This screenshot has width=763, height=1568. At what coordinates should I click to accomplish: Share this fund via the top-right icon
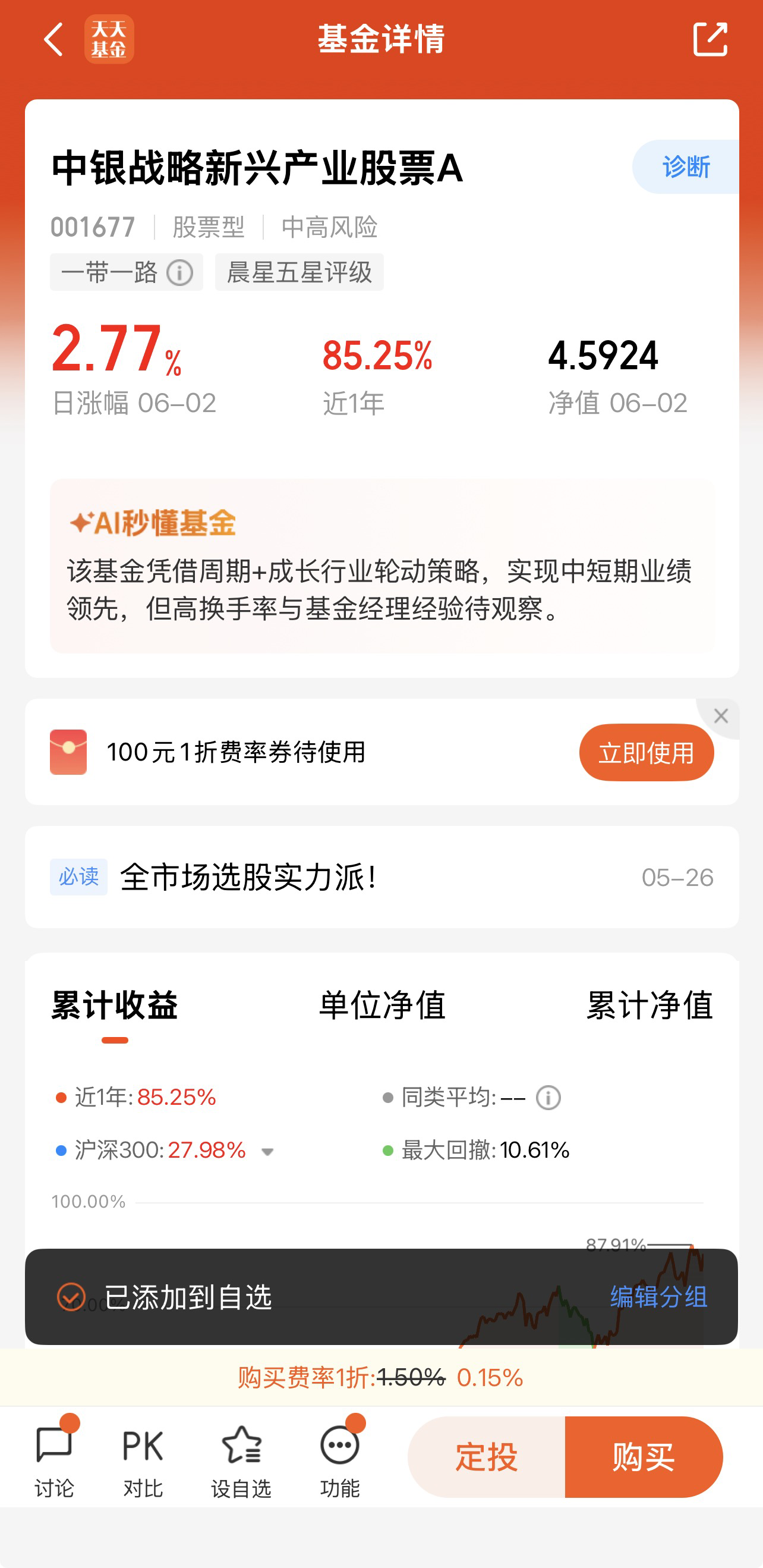pyautogui.click(x=710, y=40)
